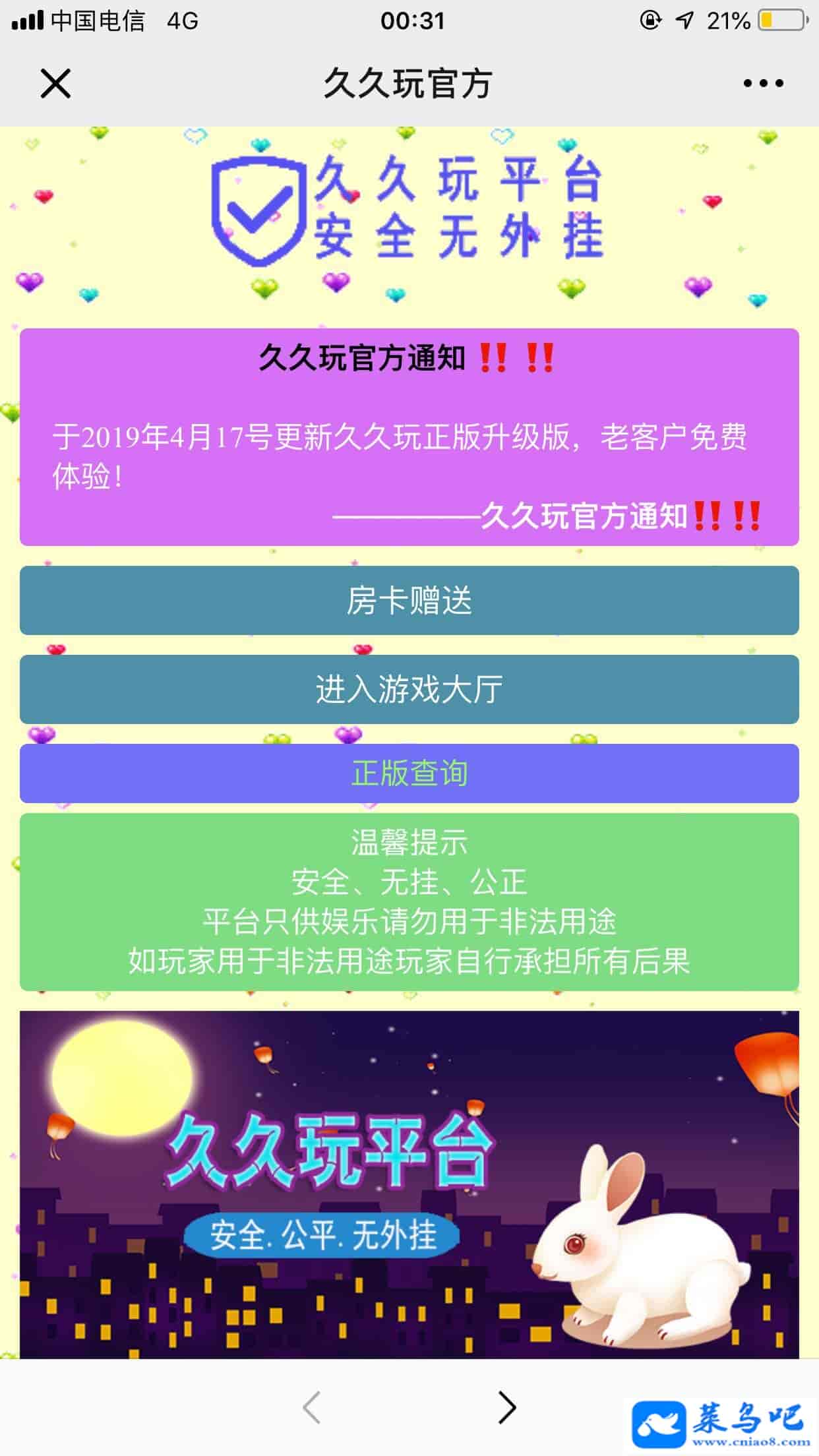Close the 久久玩官方 web page

tap(55, 84)
